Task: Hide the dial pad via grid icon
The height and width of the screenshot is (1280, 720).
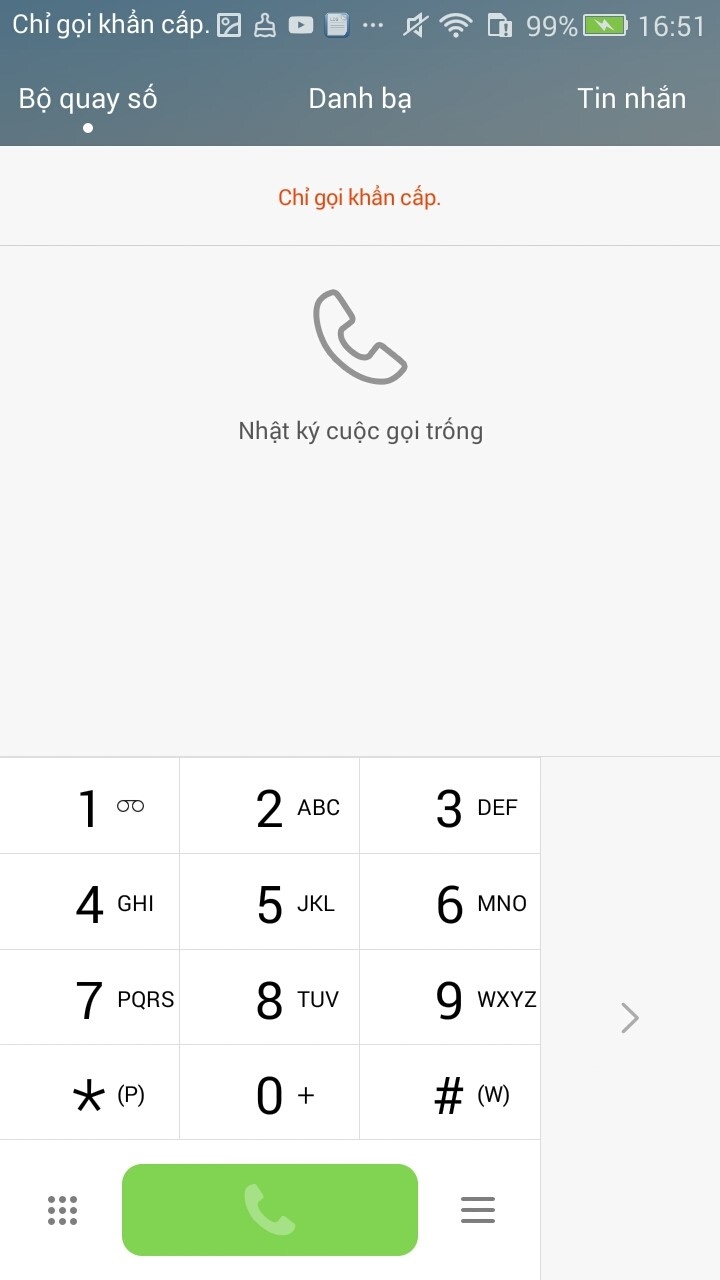Action: [62, 1210]
